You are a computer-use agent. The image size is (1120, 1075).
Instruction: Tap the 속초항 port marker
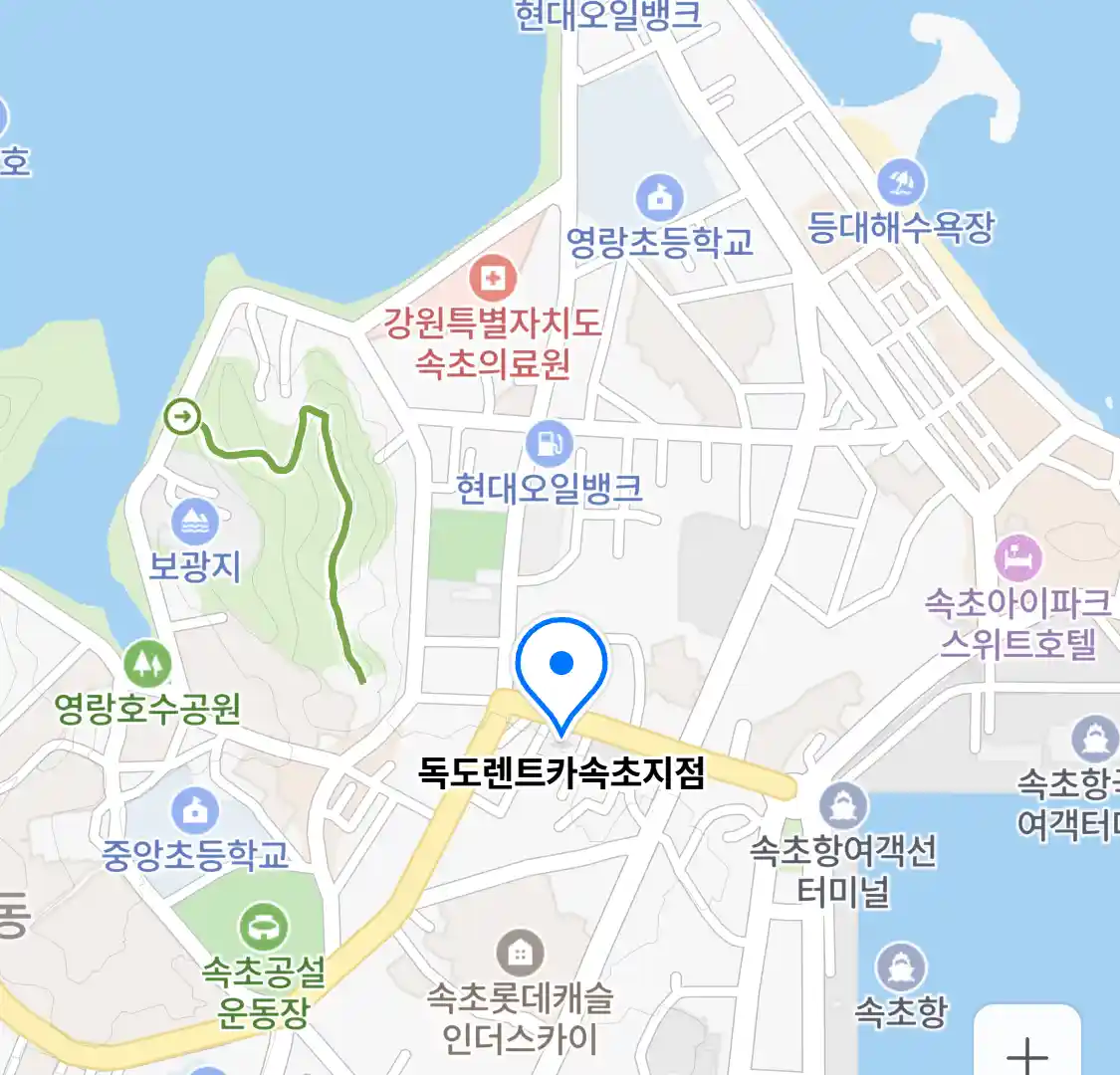pyautogui.click(x=901, y=966)
